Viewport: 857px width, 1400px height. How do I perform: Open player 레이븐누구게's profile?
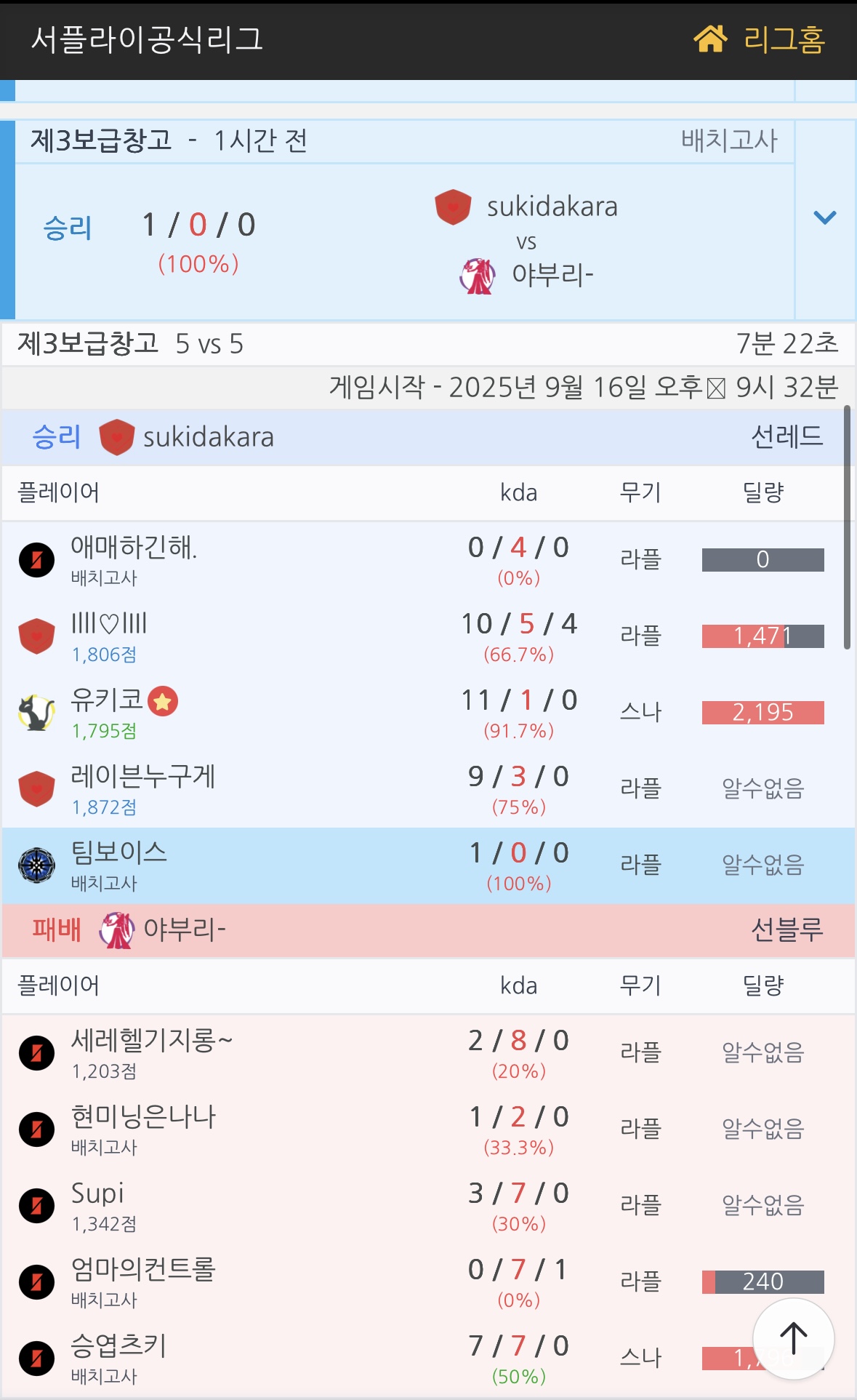pos(142,777)
